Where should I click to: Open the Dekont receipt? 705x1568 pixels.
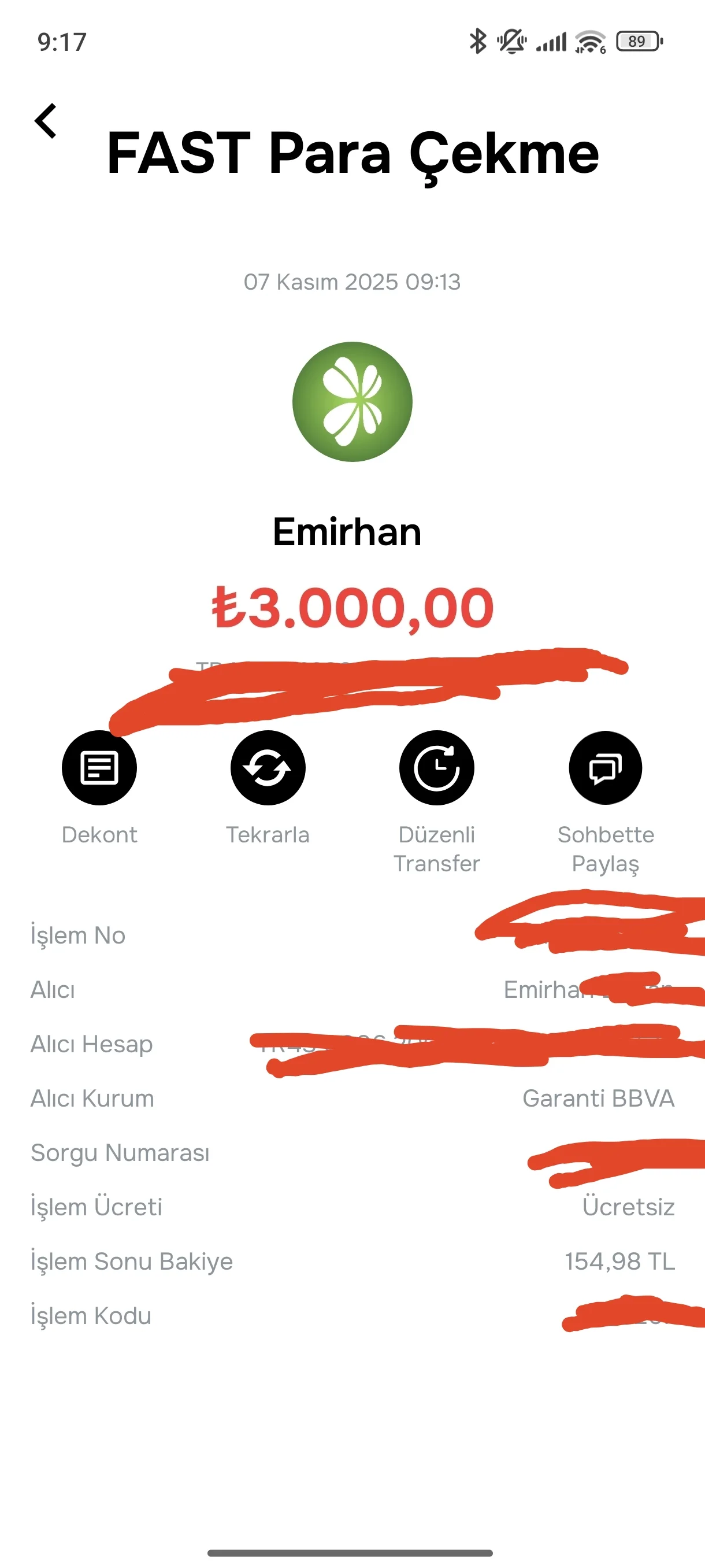[99, 768]
